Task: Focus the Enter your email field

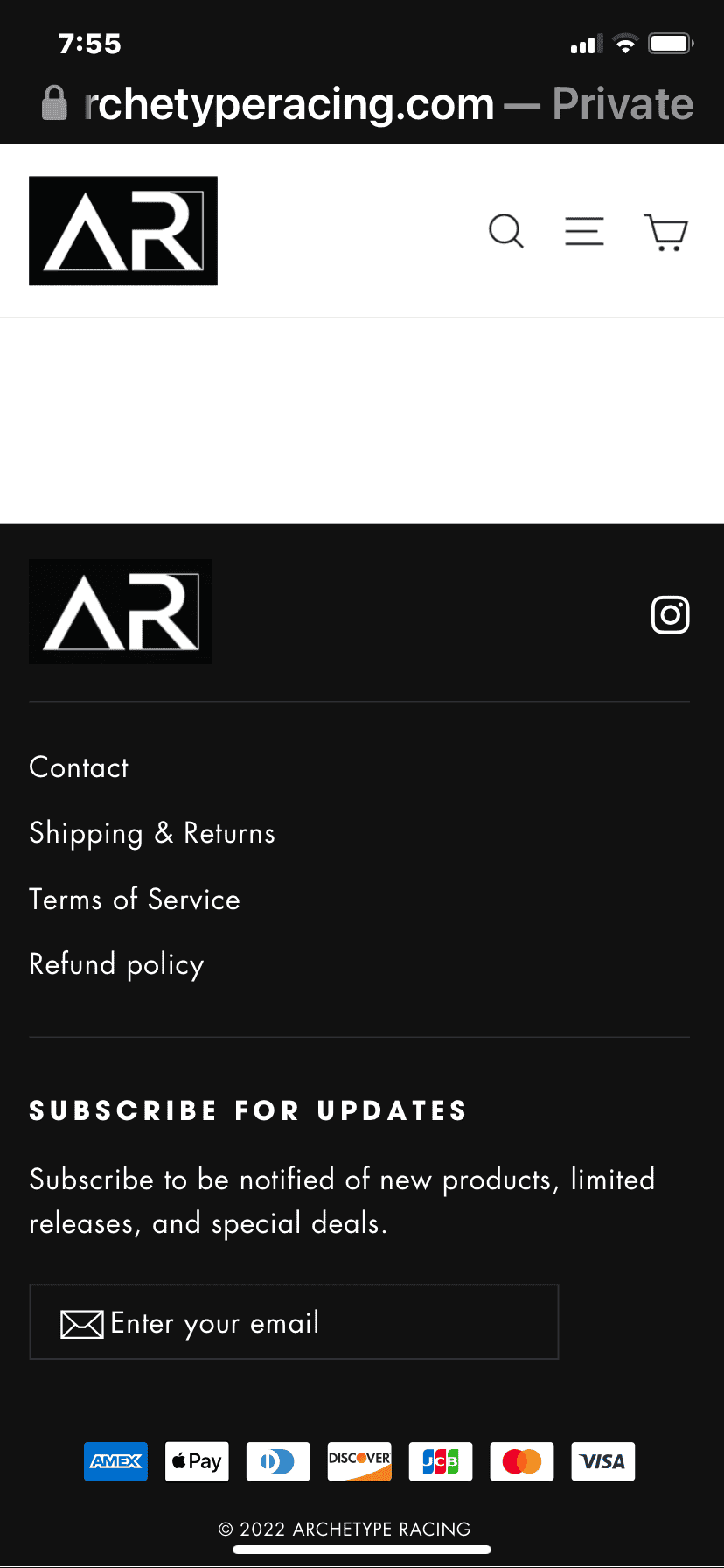Action: point(294,1322)
